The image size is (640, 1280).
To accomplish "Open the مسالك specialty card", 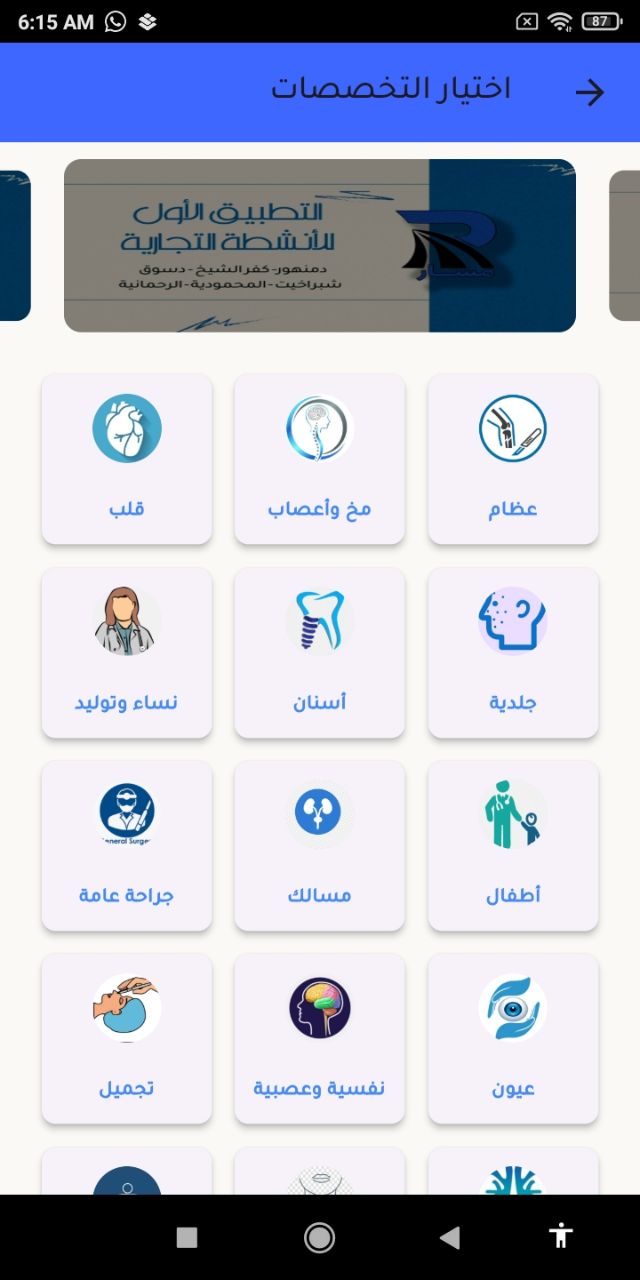I will coord(320,846).
